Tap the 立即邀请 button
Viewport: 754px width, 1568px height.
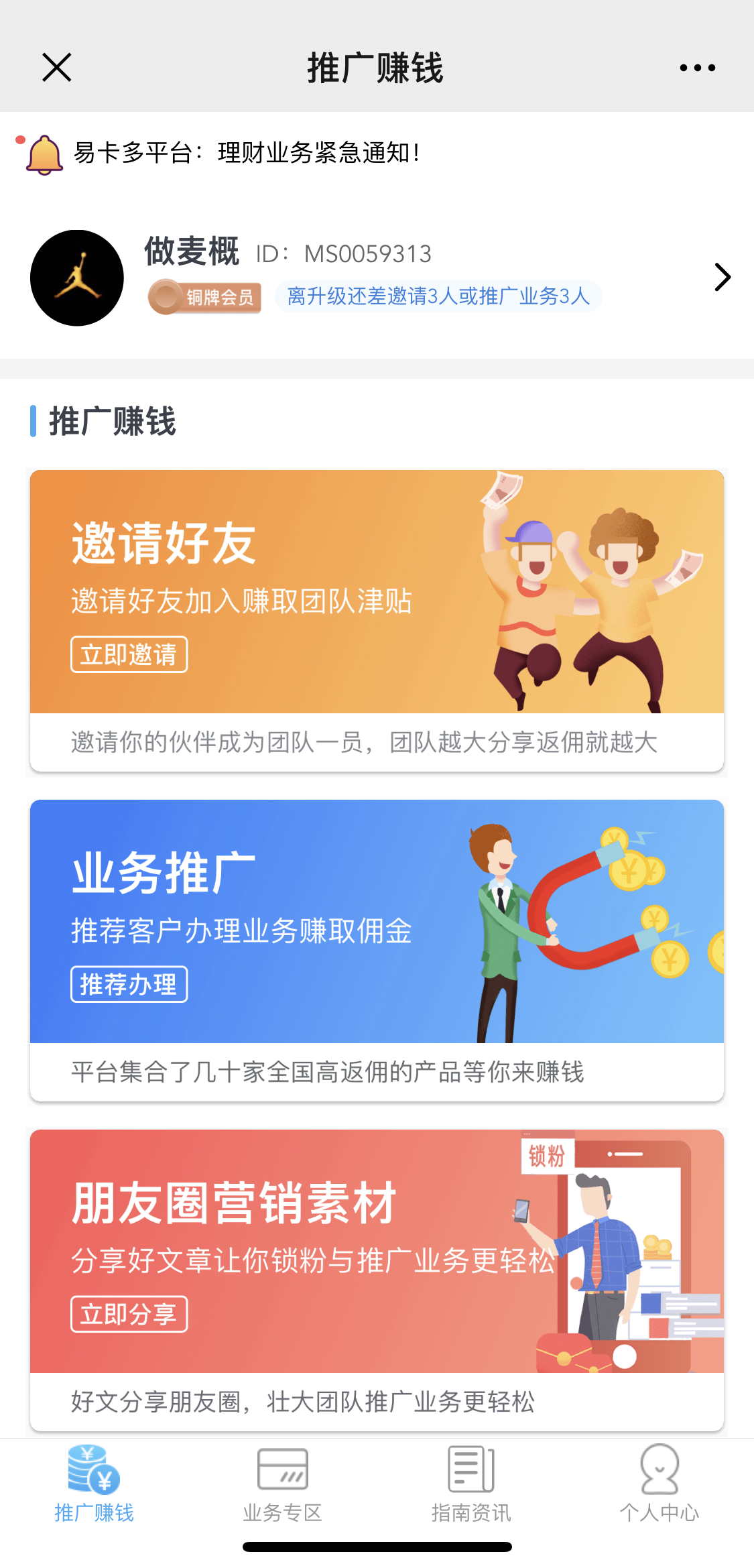[129, 654]
